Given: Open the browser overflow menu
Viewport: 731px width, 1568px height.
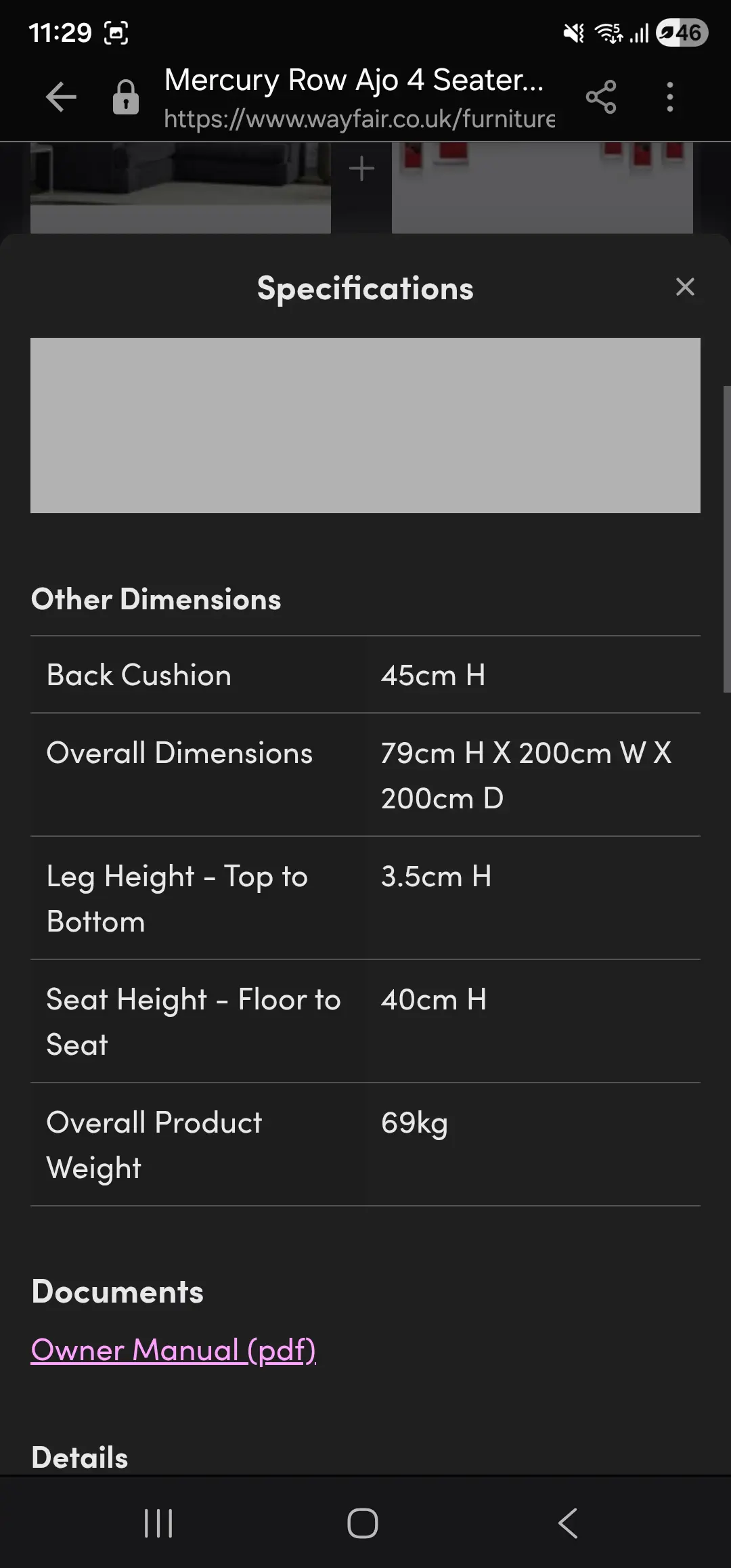Looking at the screenshot, I should pos(669,97).
